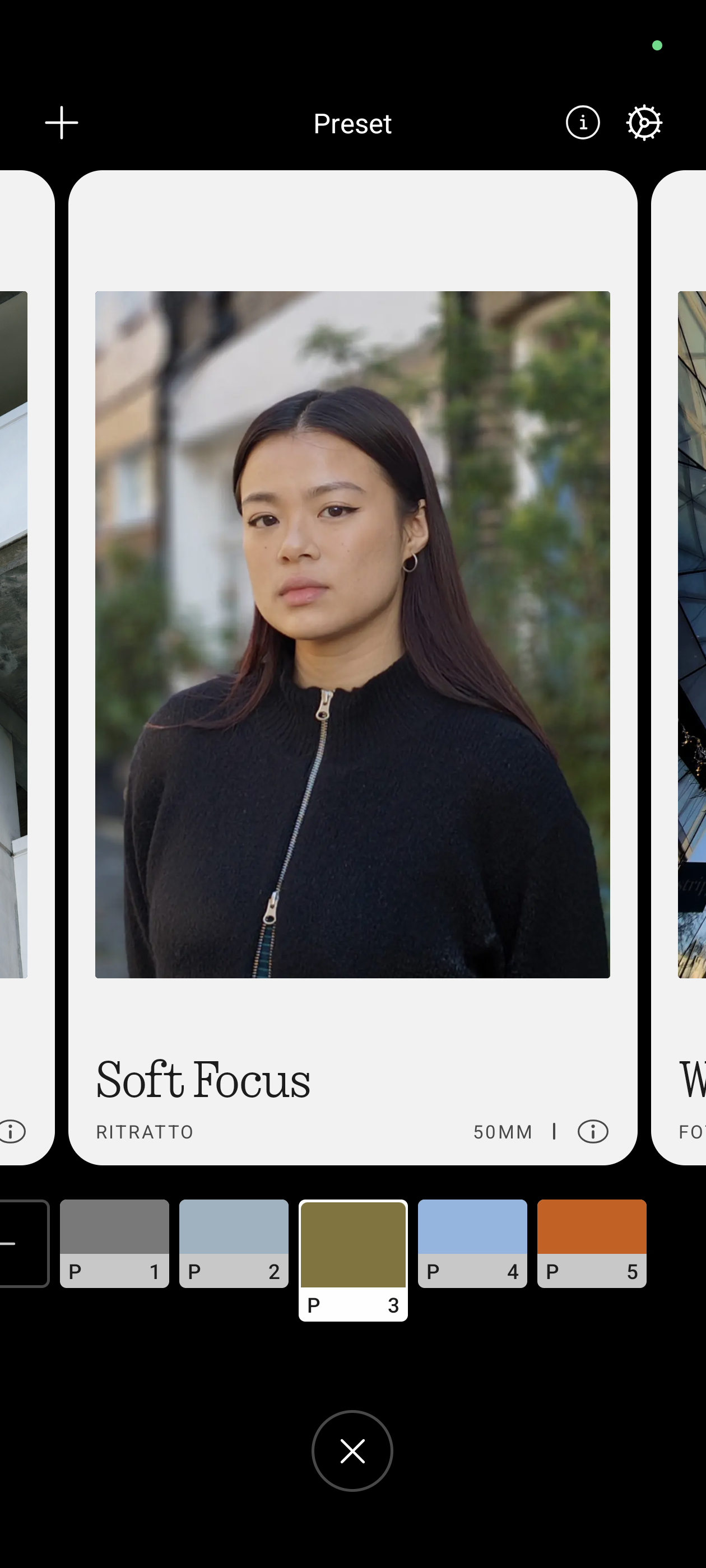Select preset swatch P 2
The width and height of the screenshot is (706, 1568).
click(233, 1244)
